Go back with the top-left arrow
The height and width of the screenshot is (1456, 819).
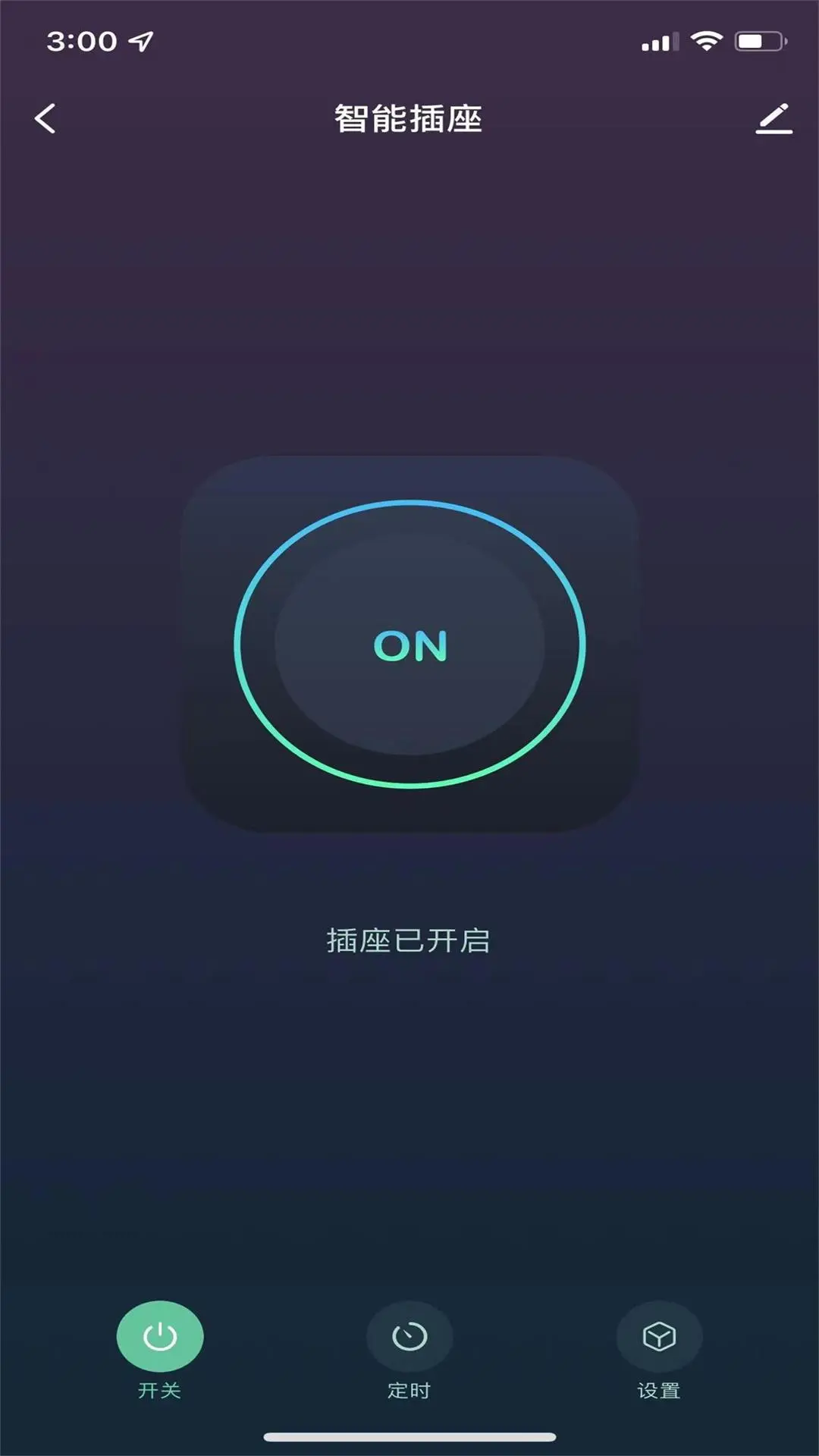pos(45,119)
